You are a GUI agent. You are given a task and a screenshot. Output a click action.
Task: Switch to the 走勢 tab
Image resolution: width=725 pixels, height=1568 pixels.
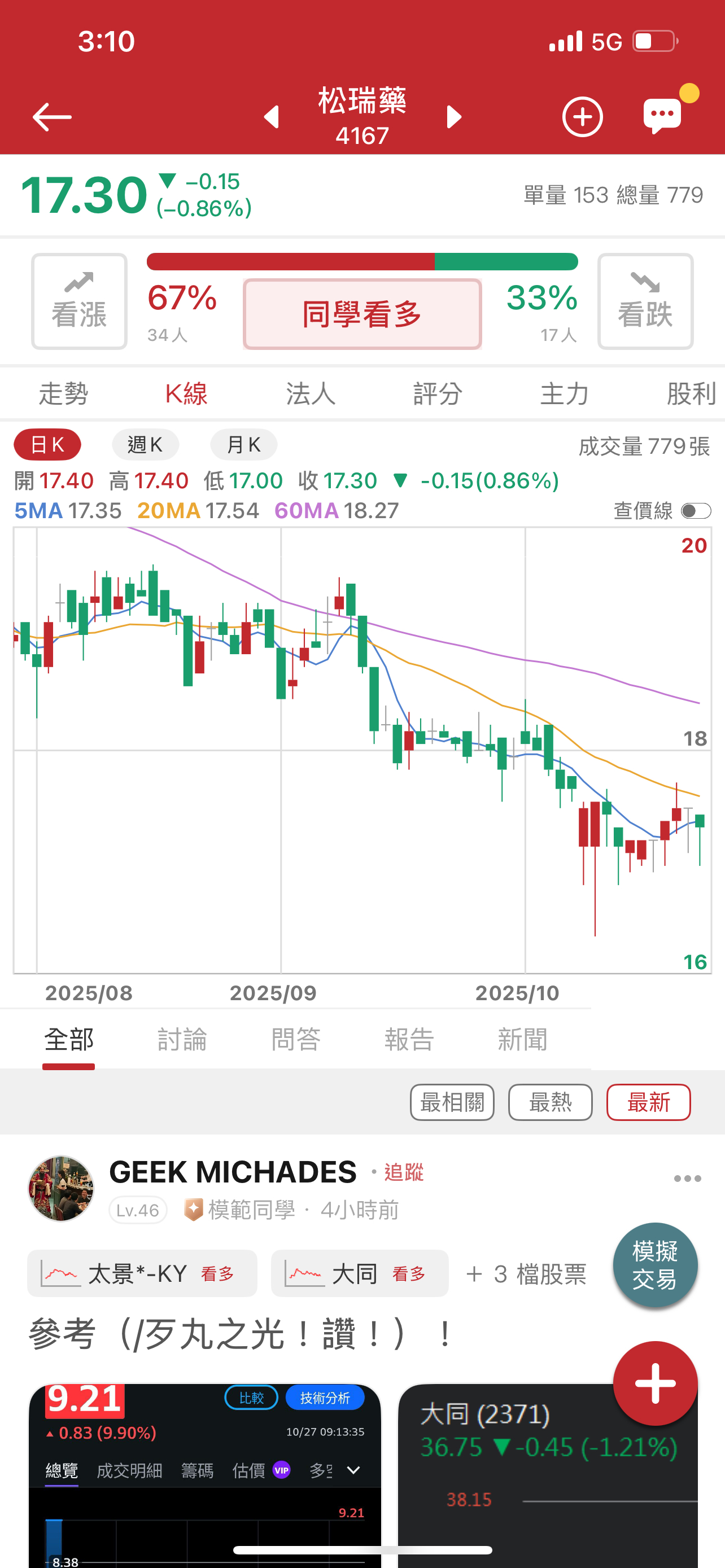(63, 394)
